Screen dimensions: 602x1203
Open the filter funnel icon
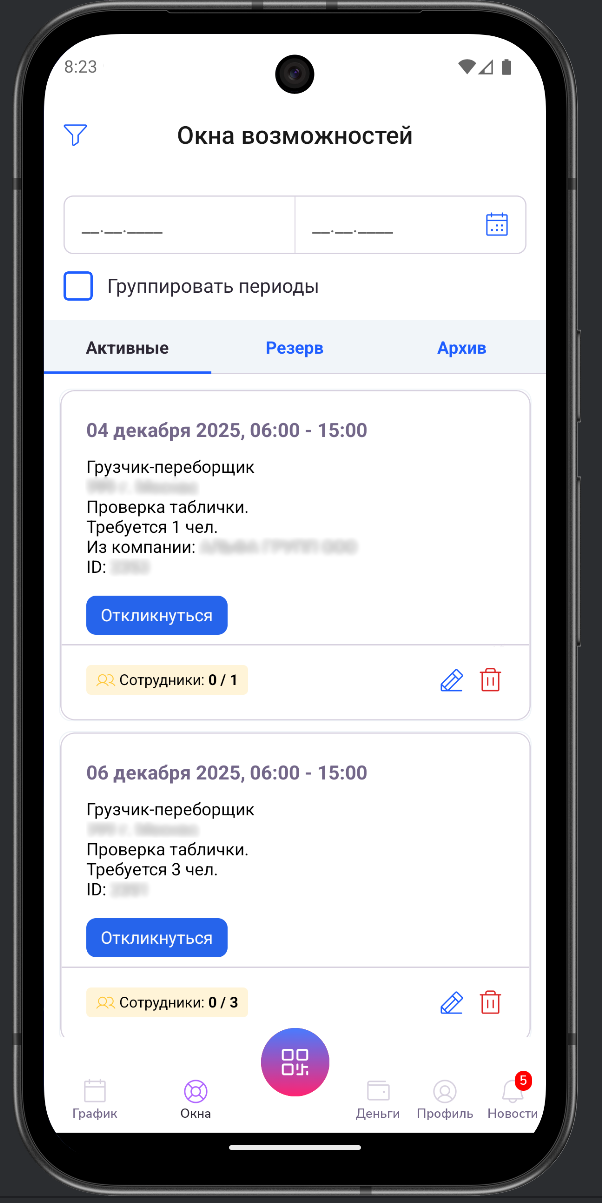pos(75,136)
